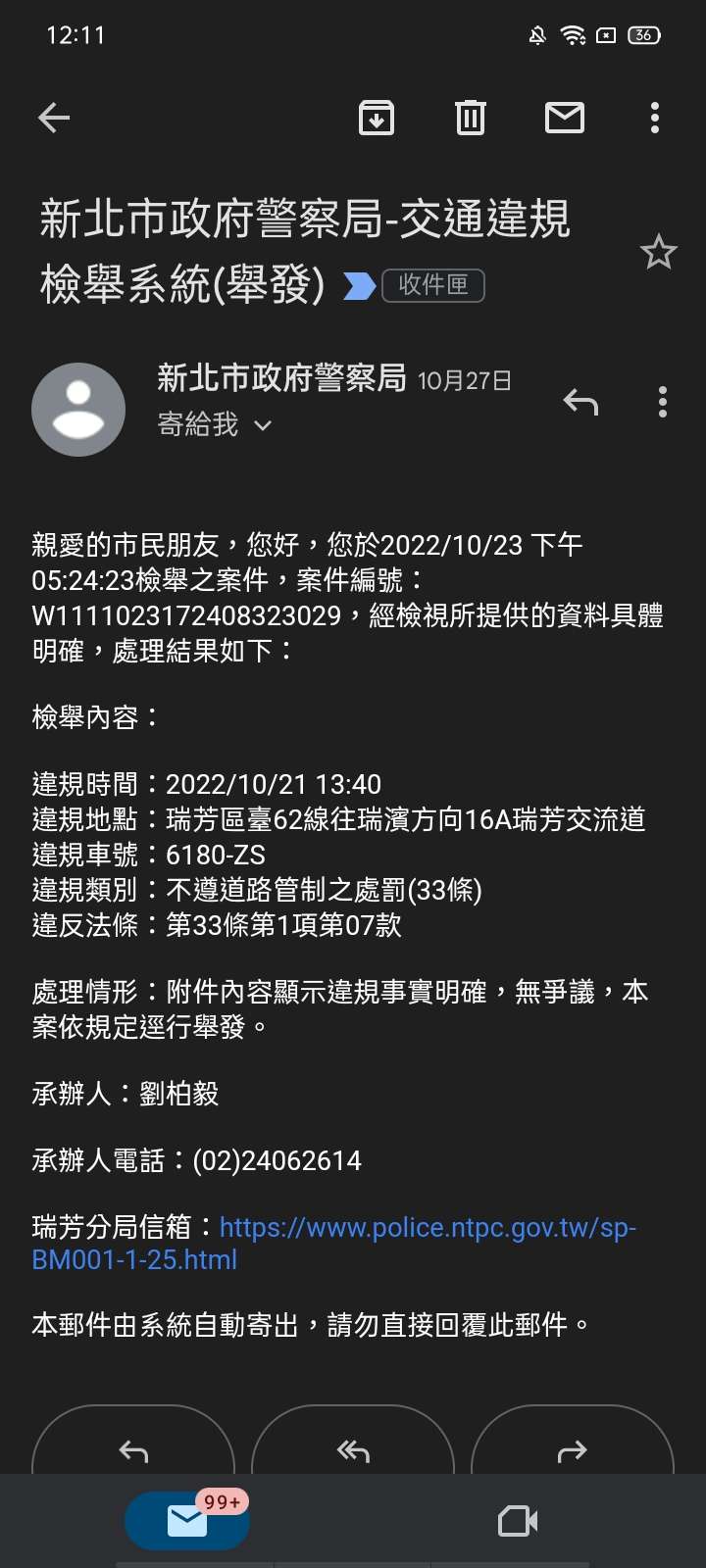The image size is (706, 1568).
Task: Open the police.ntpc.gov.tw link
Action: click(x=334, y=1244)
